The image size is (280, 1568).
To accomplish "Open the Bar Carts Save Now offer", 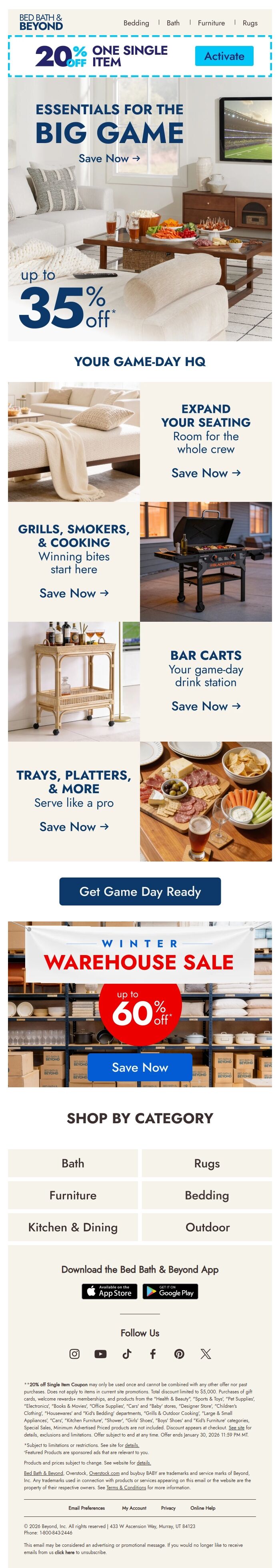I will click(x=206, y=706).
